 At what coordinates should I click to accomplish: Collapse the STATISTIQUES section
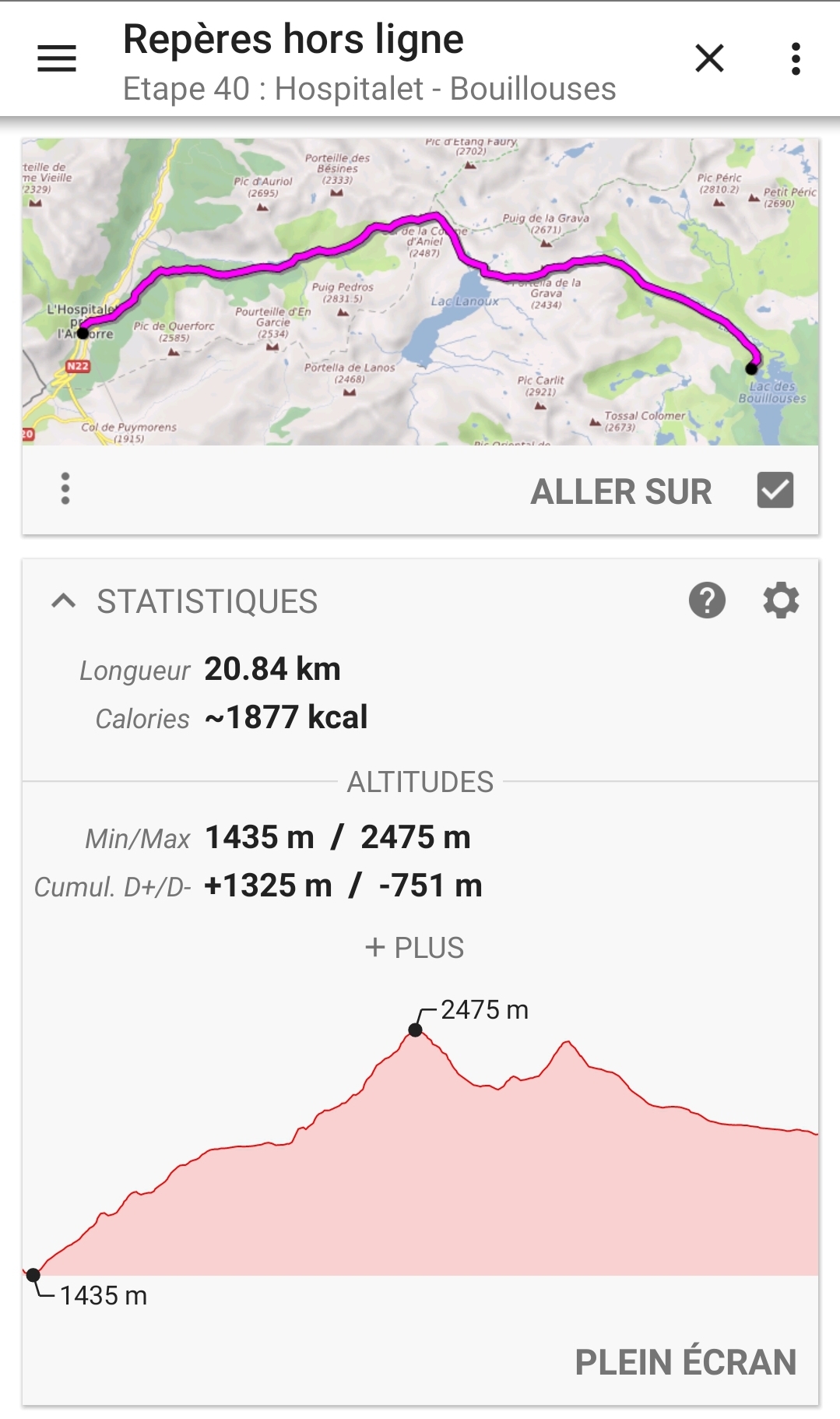pyautogui.click(x=64, y=601)
